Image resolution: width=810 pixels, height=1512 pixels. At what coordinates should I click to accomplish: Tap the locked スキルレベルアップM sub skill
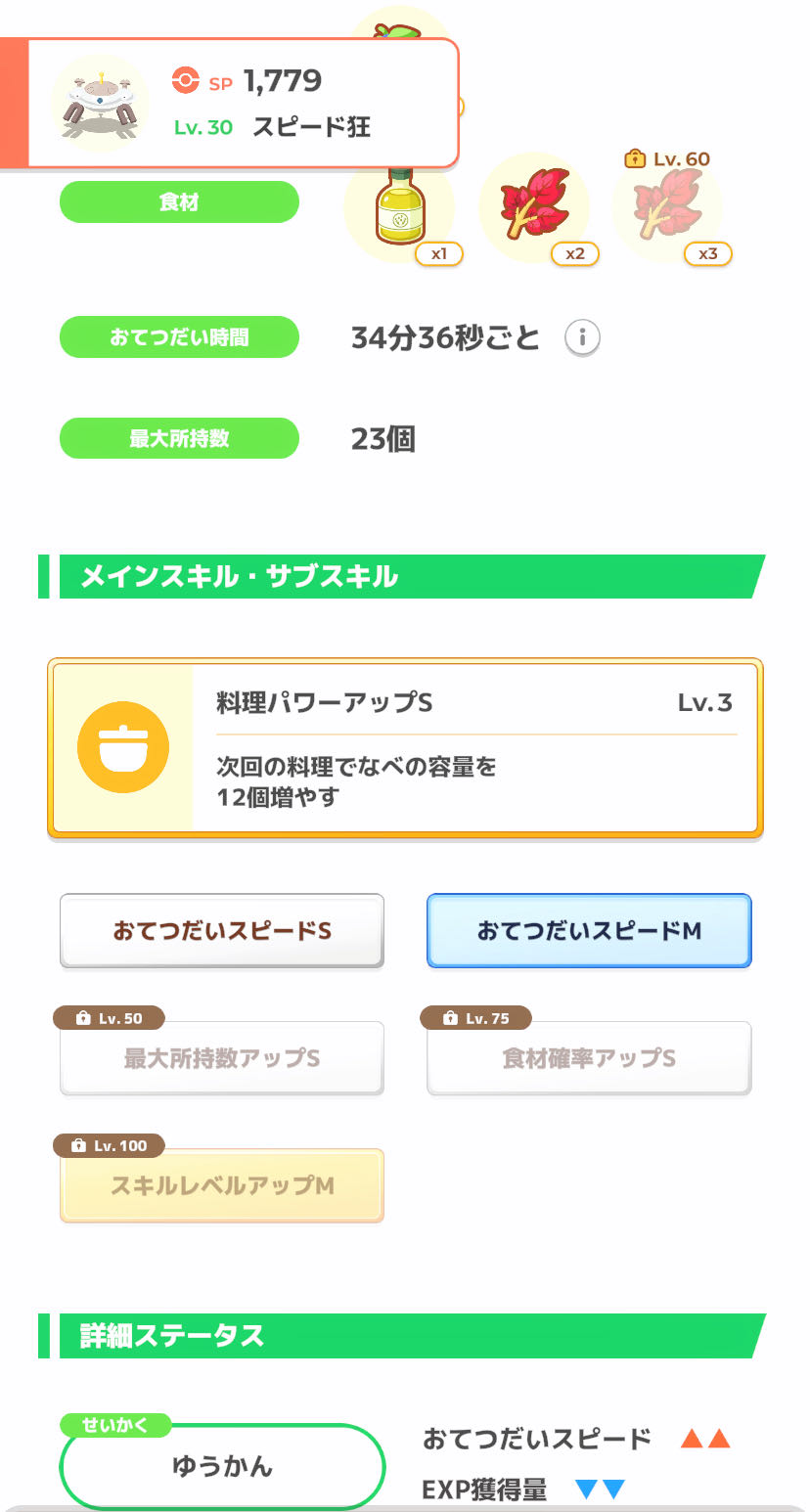(222, 1185)
